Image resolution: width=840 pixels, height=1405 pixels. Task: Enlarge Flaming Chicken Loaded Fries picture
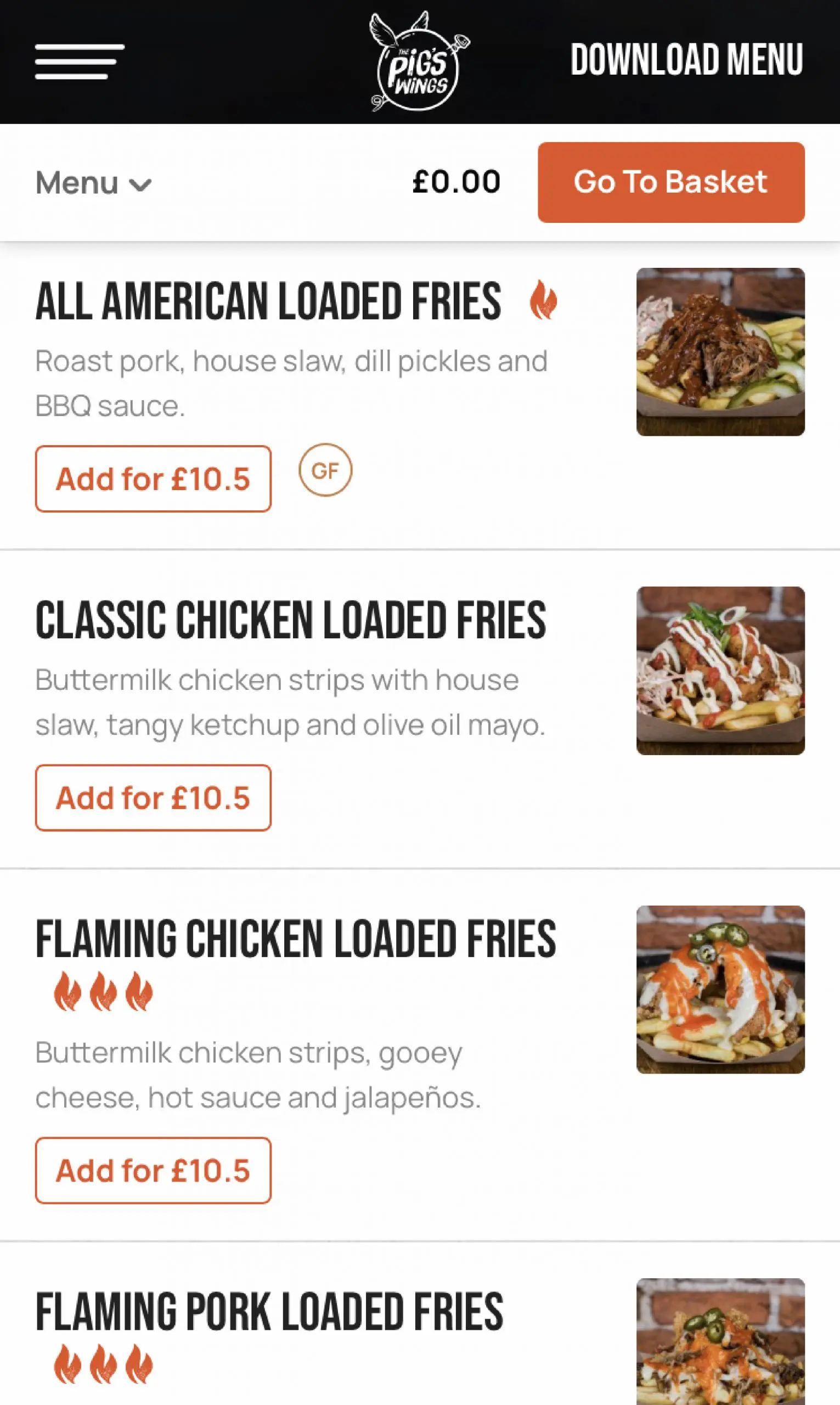pyautogui.click(x=720, y=989)
